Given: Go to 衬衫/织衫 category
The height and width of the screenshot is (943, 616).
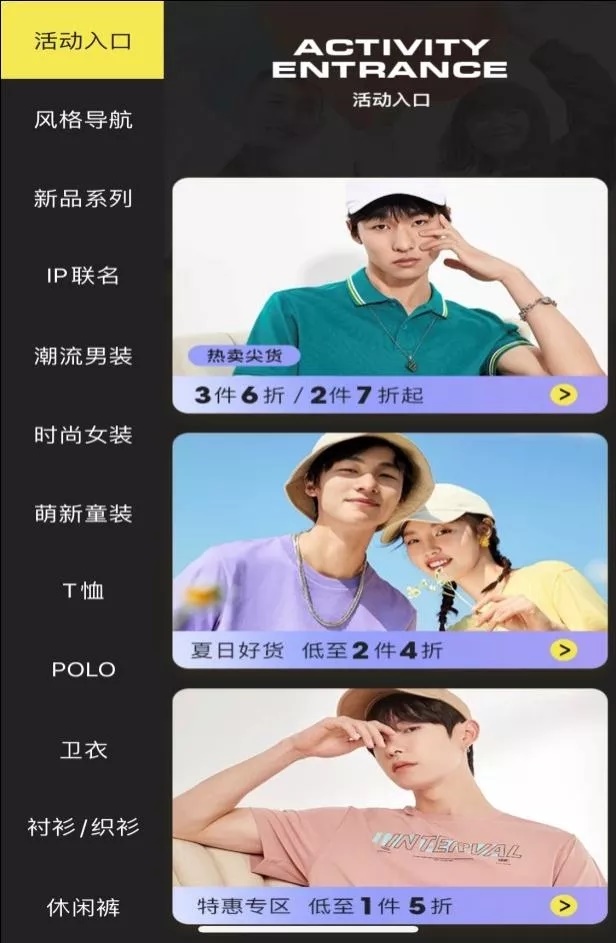Looking at the screenshot, I should pos(82,828).
